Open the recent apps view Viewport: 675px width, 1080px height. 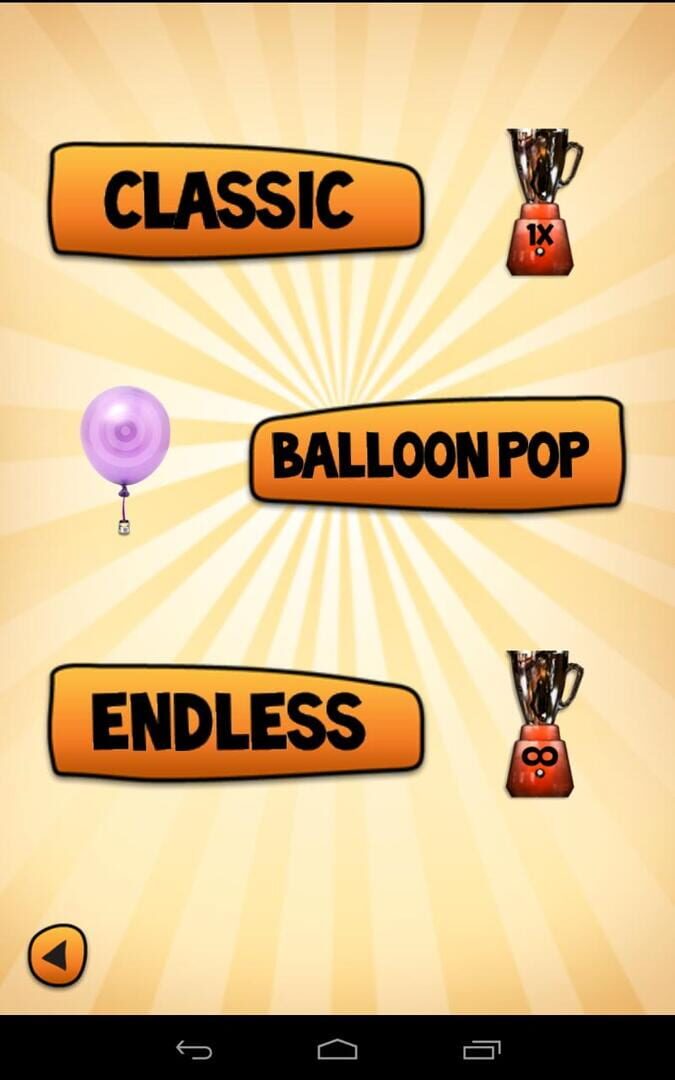click(x=481, y=1049)
